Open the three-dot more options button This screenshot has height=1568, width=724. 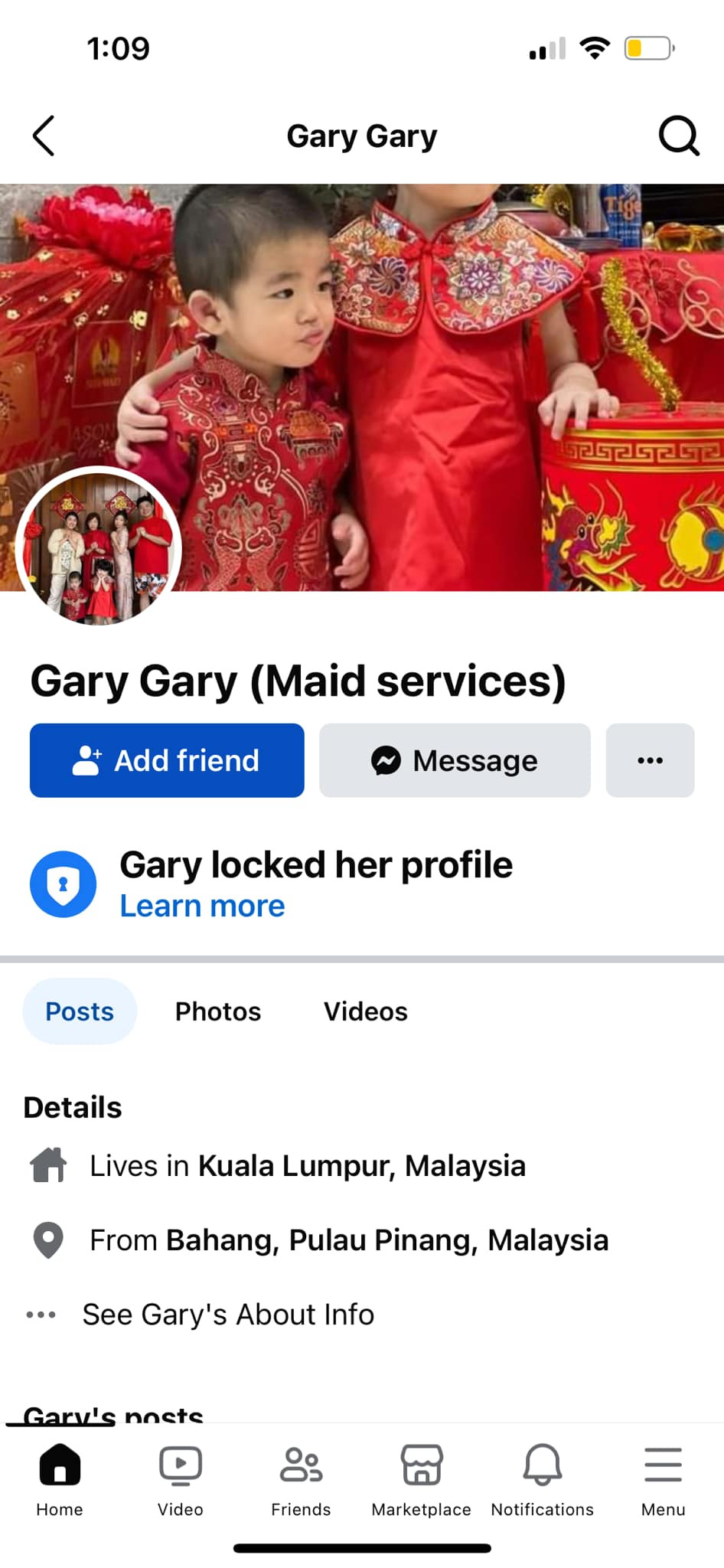[650, 760]
